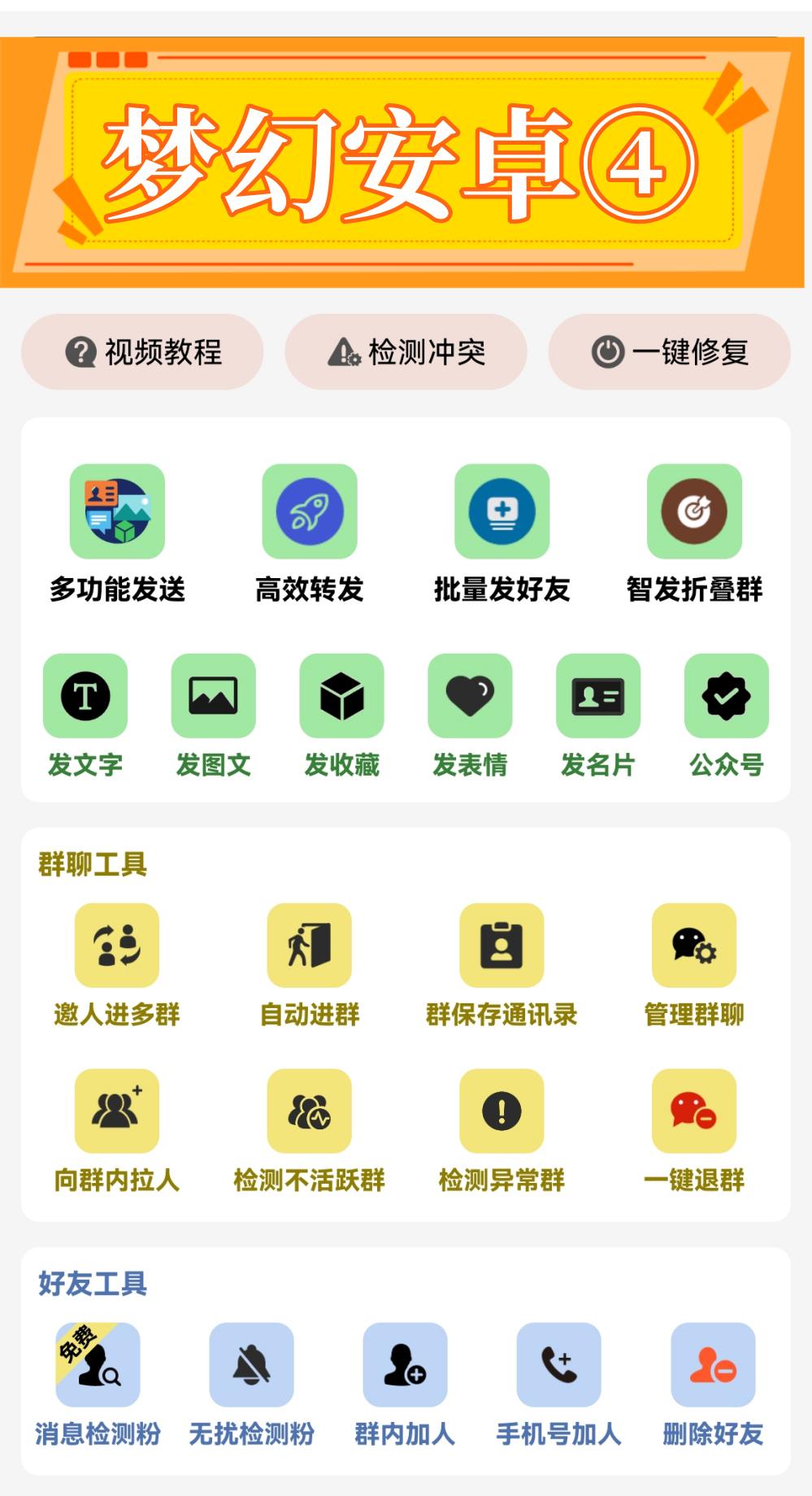812x1496 pixels.
Task: Open 邀人进多群 group tool
Action: pyautogui.click(x=117, y=946)
